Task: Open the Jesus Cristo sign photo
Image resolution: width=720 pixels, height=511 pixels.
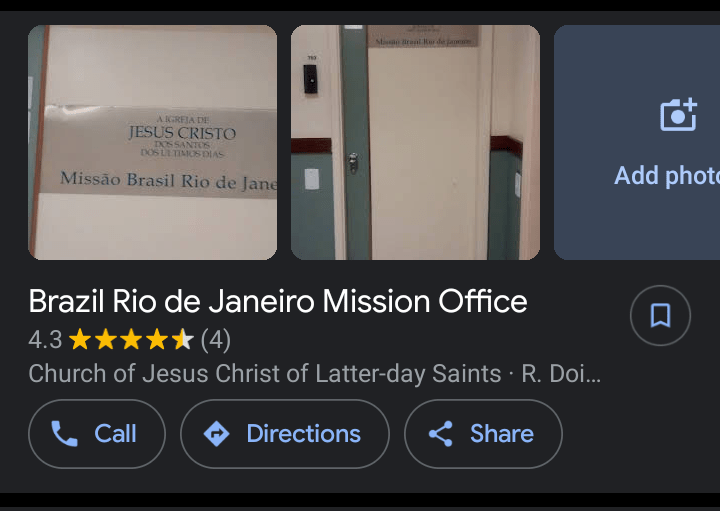Action: click(x=152, y=143)
